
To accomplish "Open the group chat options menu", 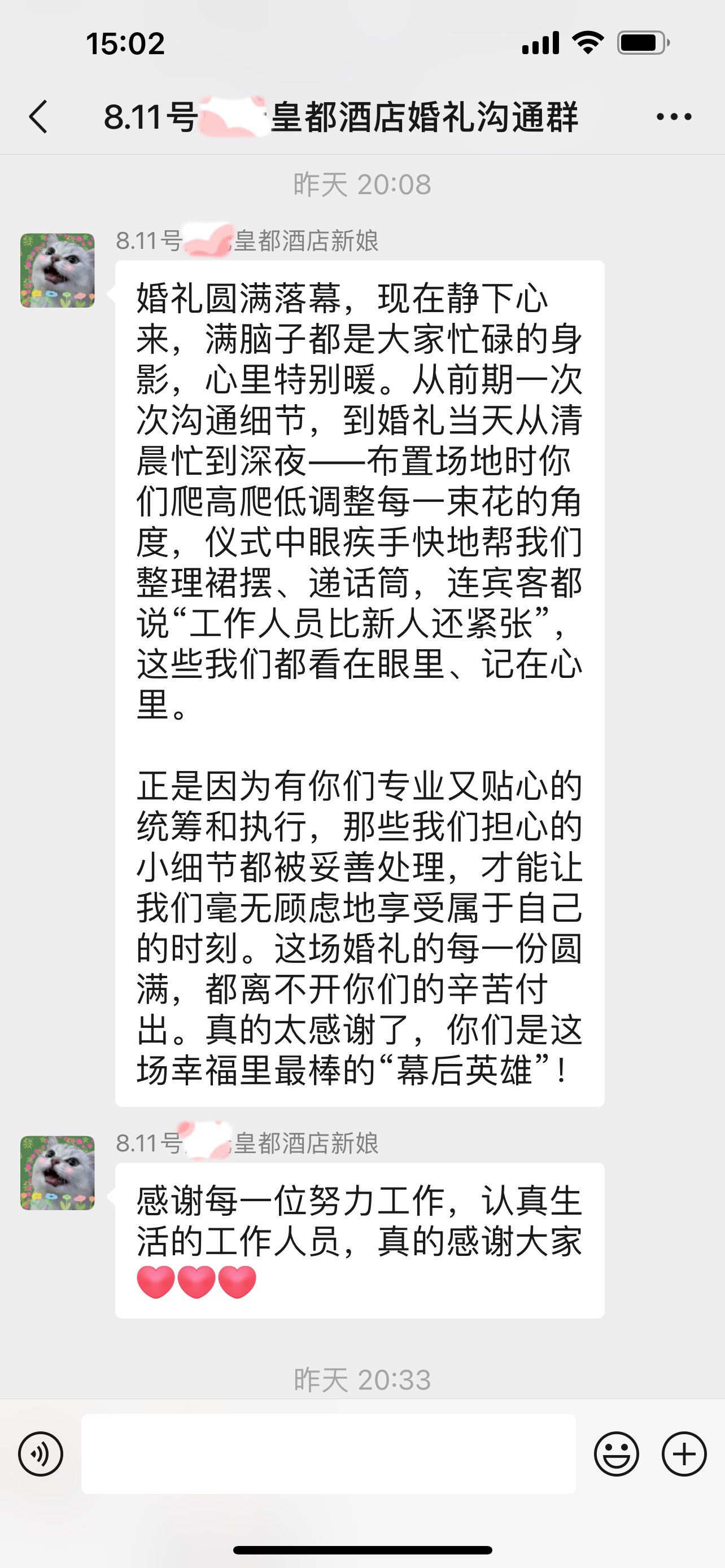I will pos(674,116).
